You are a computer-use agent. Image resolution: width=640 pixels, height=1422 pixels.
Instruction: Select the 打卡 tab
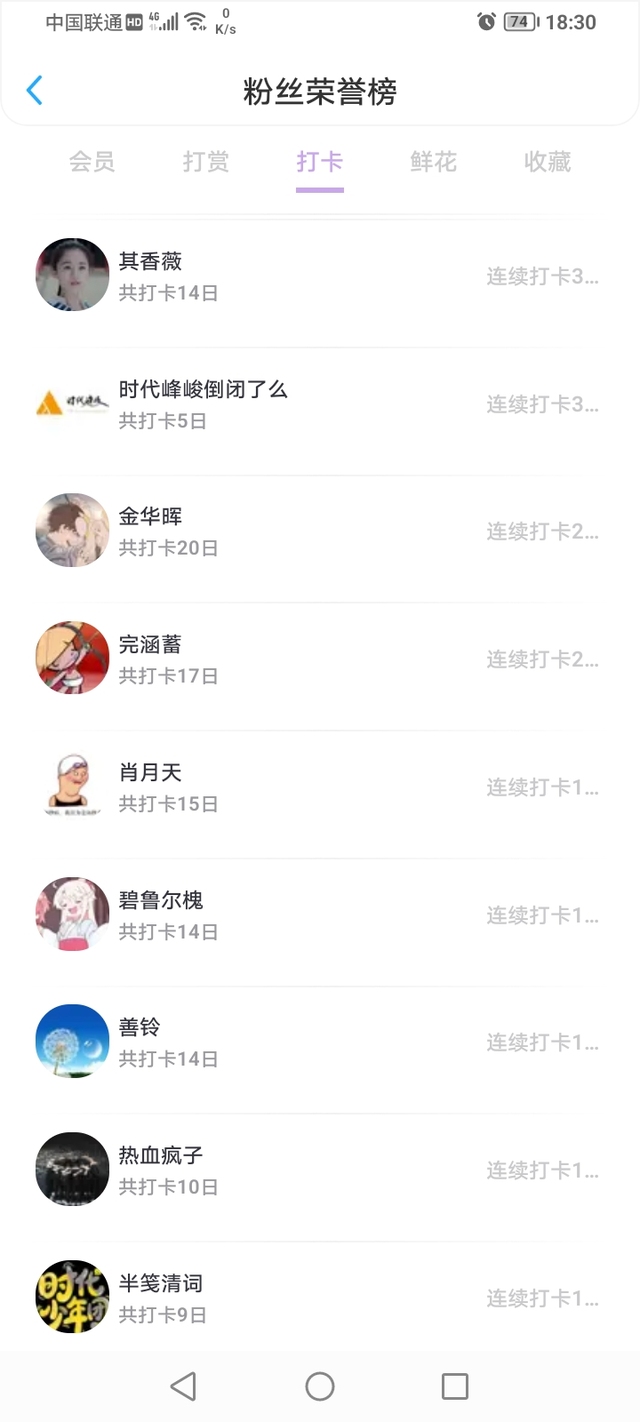[320, 161]
